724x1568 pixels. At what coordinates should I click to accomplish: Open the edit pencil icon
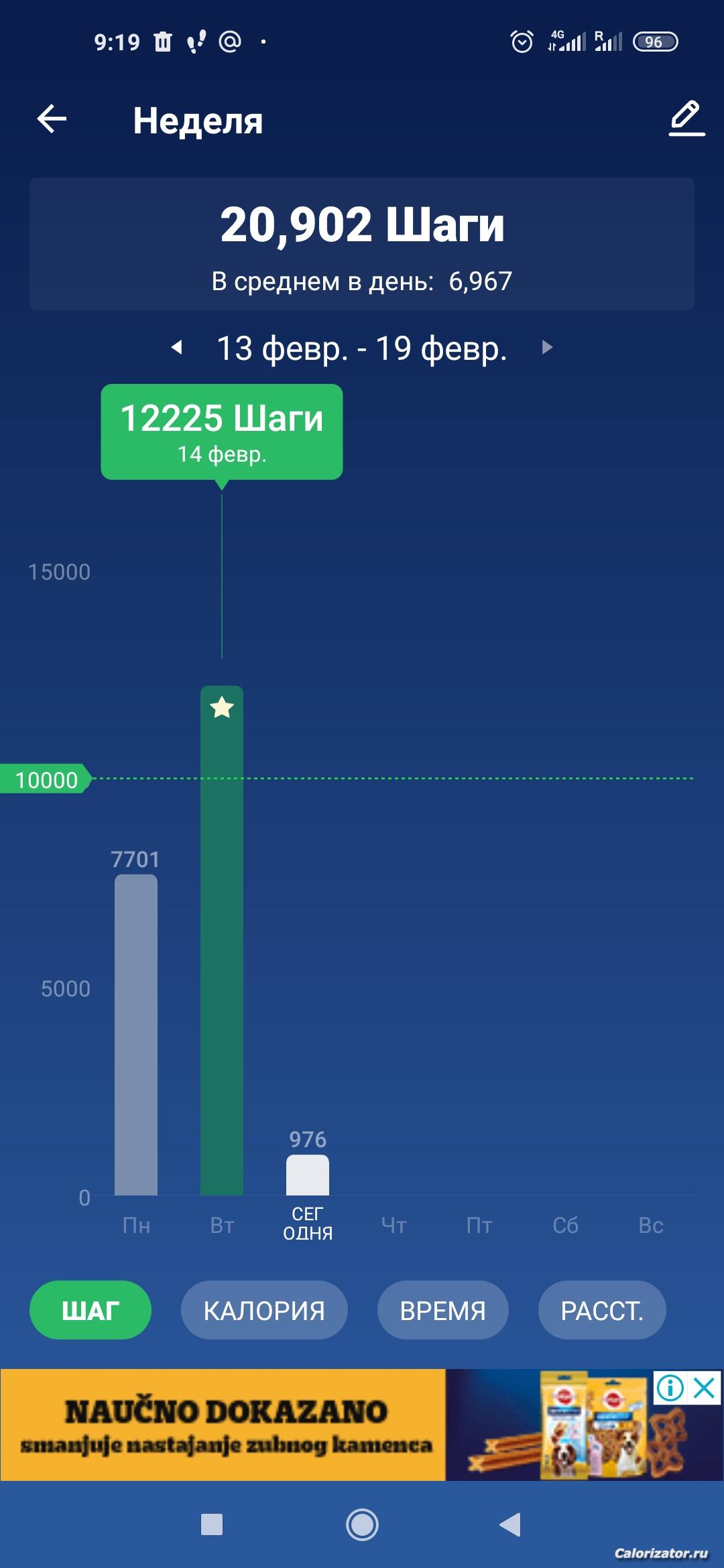coord(686,119)
